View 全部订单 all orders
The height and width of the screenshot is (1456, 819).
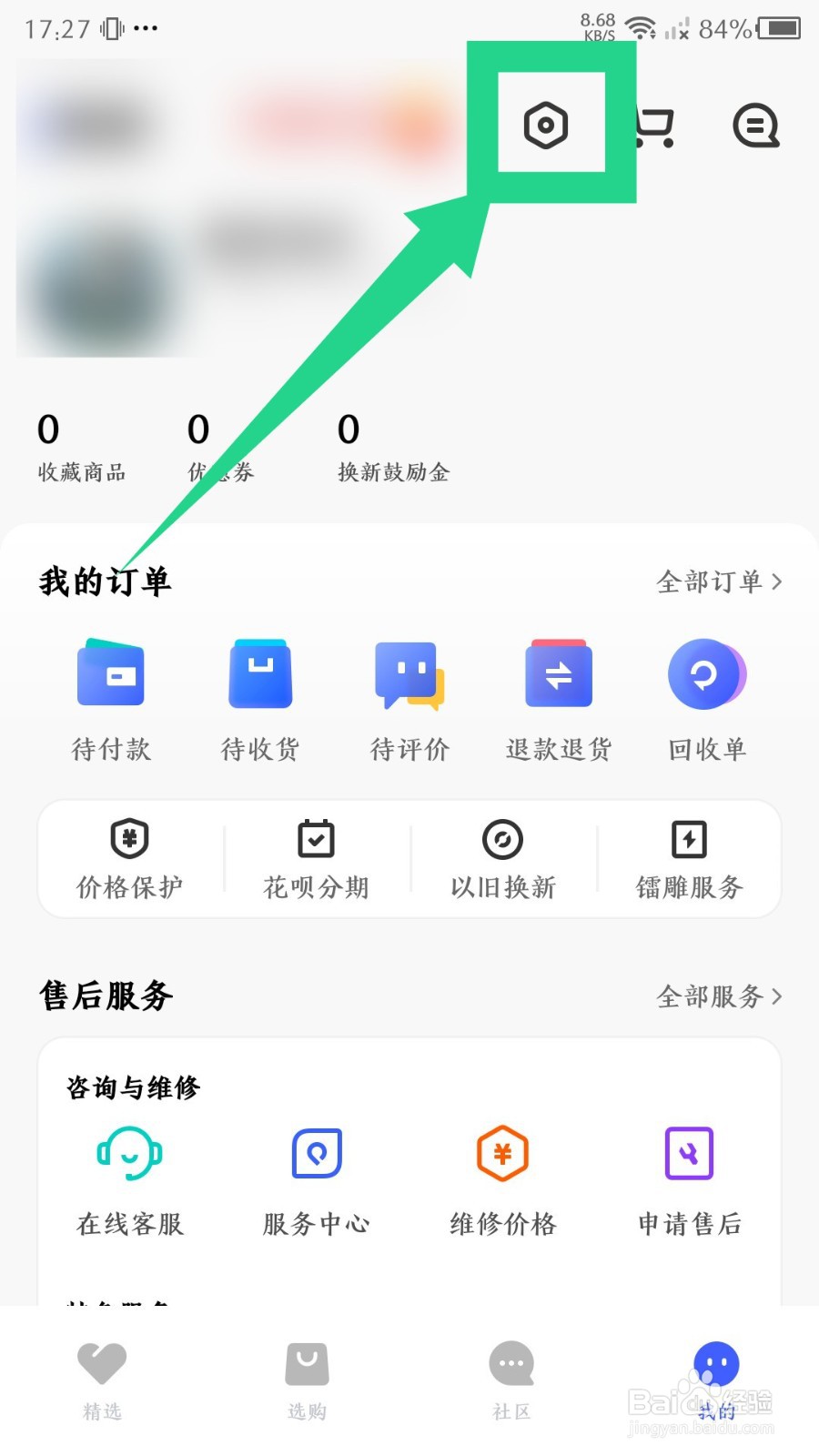tap(719, 581)
